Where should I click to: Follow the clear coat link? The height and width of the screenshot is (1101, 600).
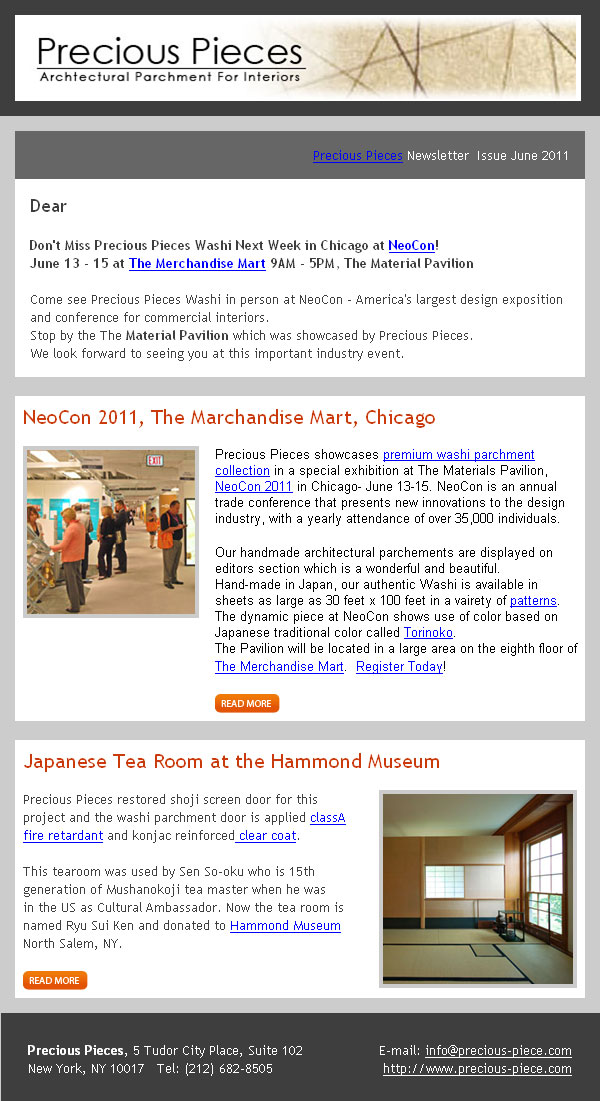(267, 836)
